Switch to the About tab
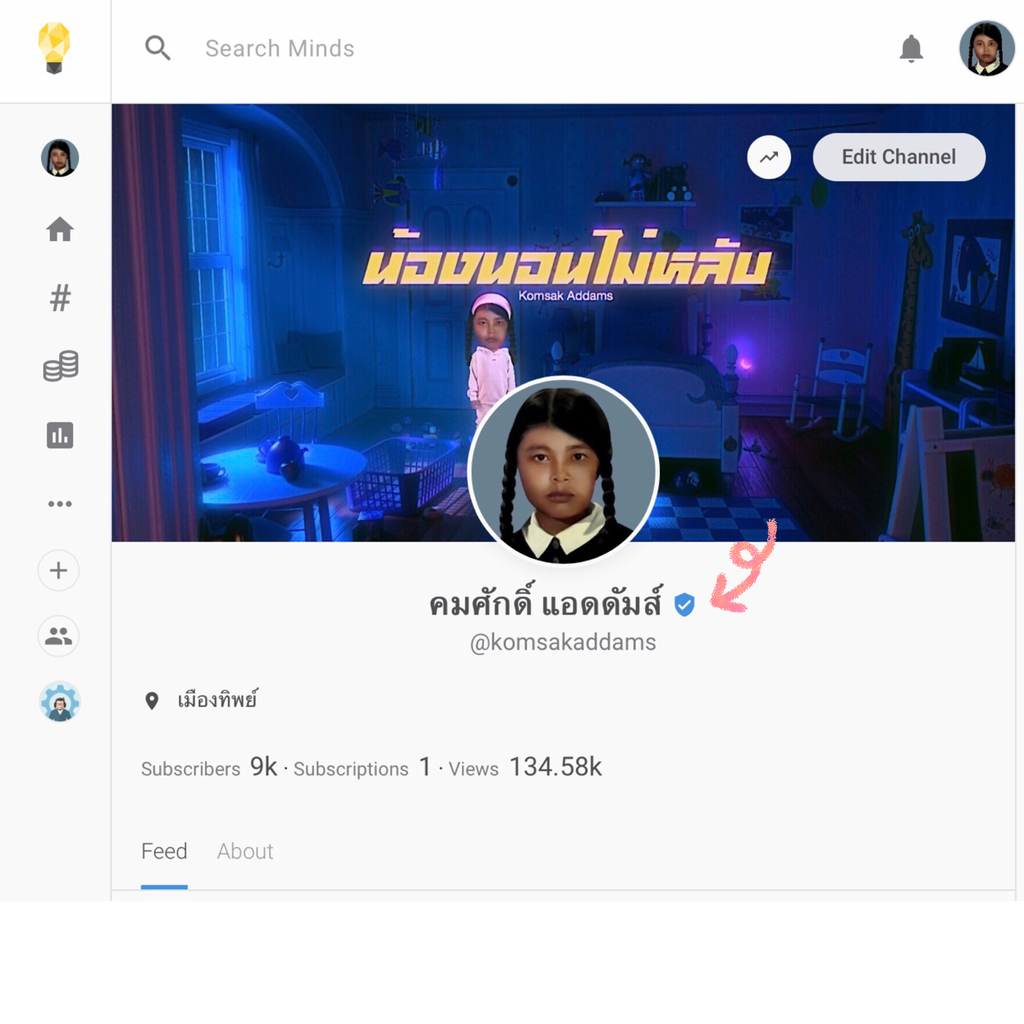1024x1024 pixels. click(x=245, y=851)
